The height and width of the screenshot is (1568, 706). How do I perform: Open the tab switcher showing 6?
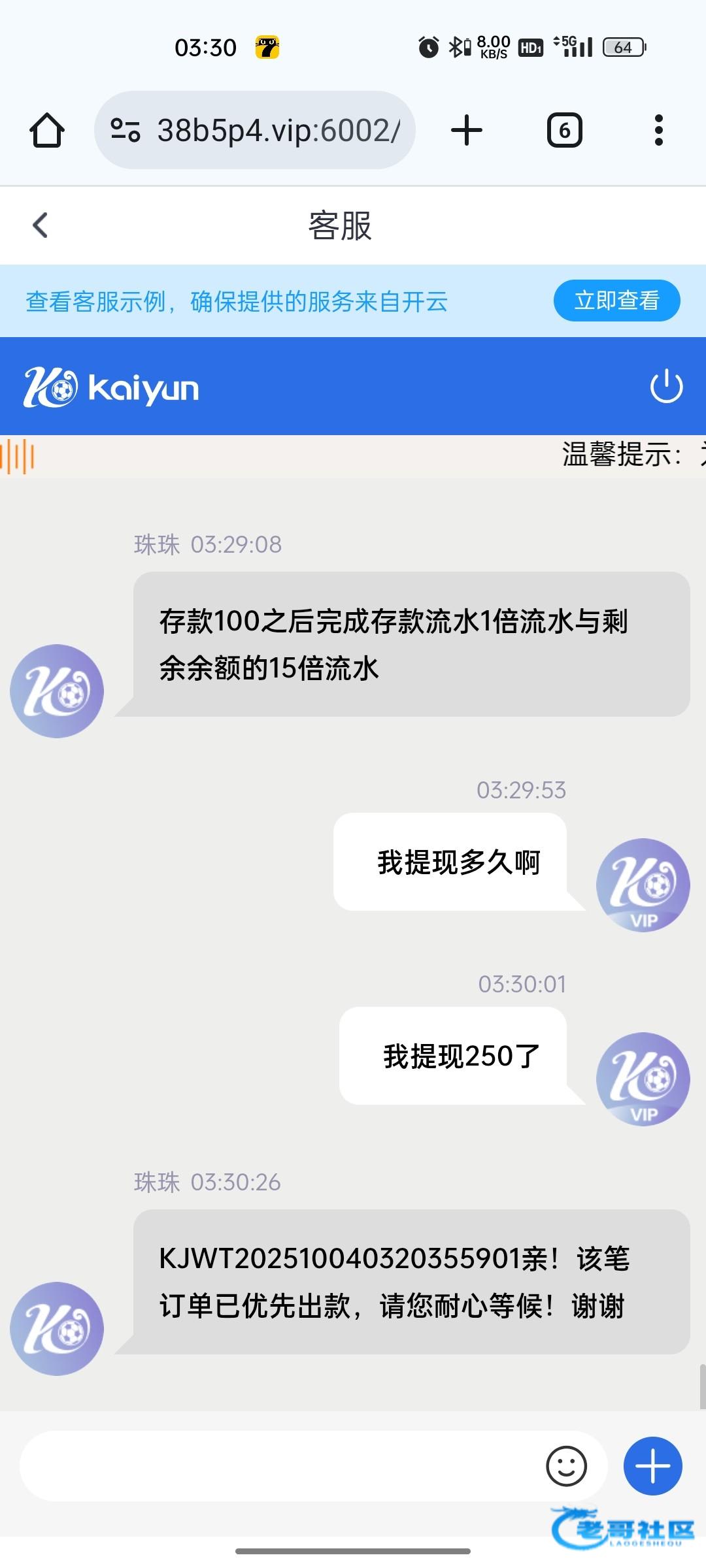point(564,130)
